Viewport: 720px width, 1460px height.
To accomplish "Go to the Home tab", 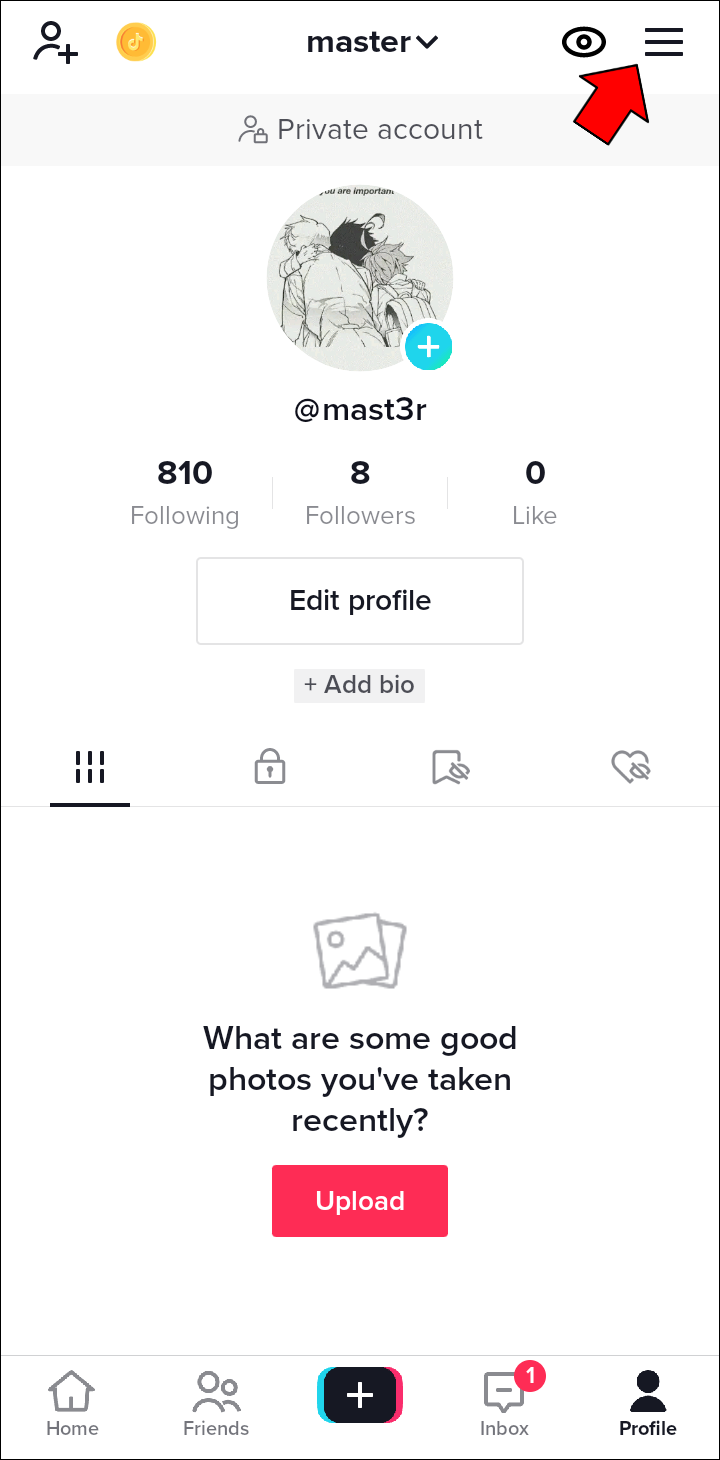I will pyautogui.click(x=72, y=1404).
